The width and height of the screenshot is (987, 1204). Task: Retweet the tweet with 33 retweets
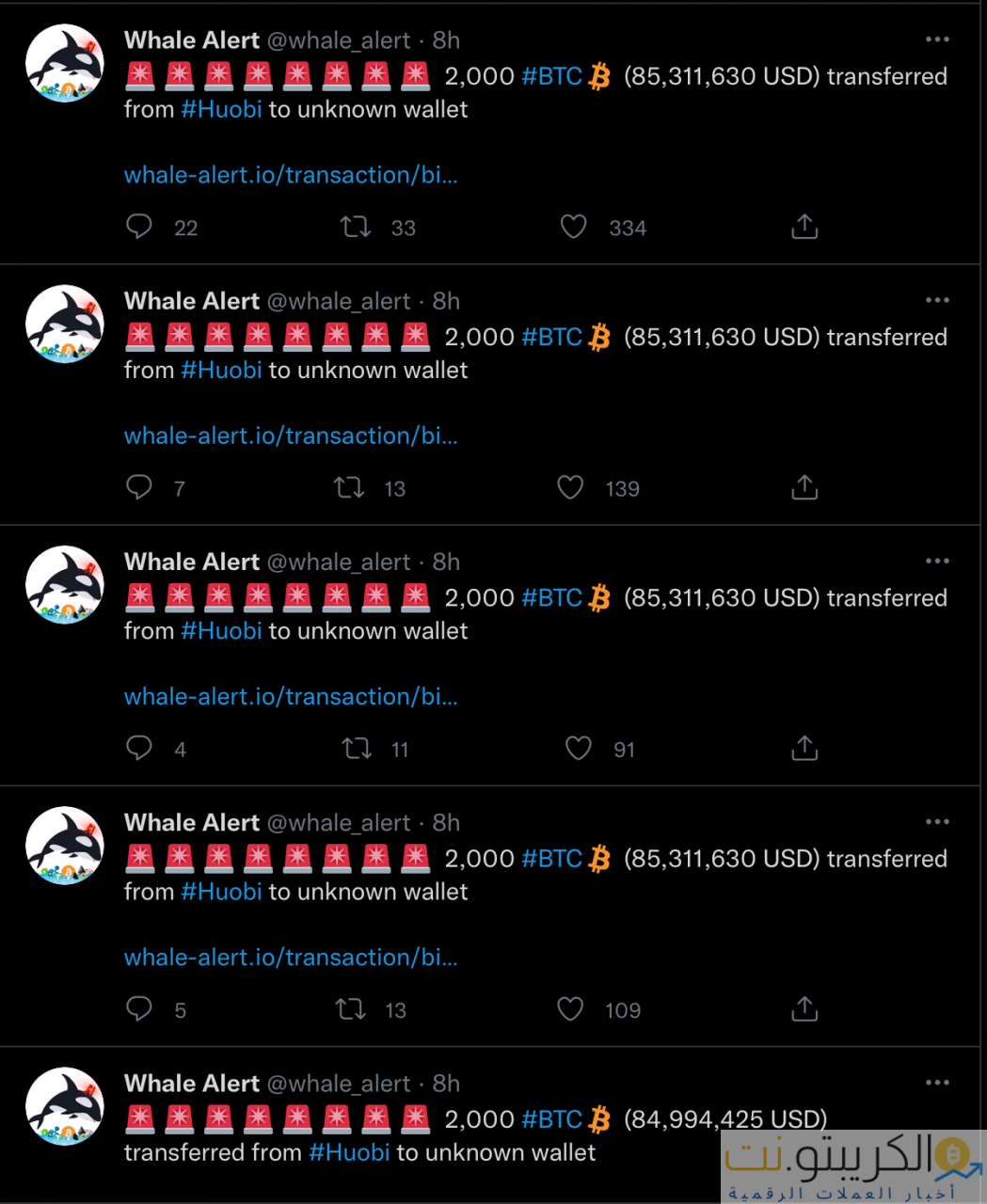(356, 227)
